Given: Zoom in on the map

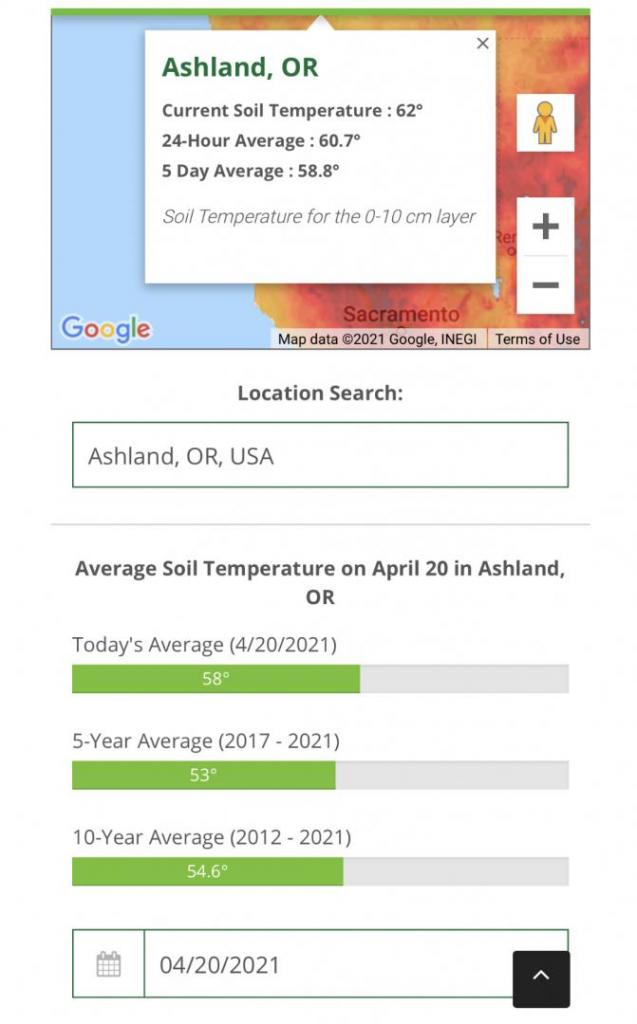Looking at the screenshot, I should 545,227.
